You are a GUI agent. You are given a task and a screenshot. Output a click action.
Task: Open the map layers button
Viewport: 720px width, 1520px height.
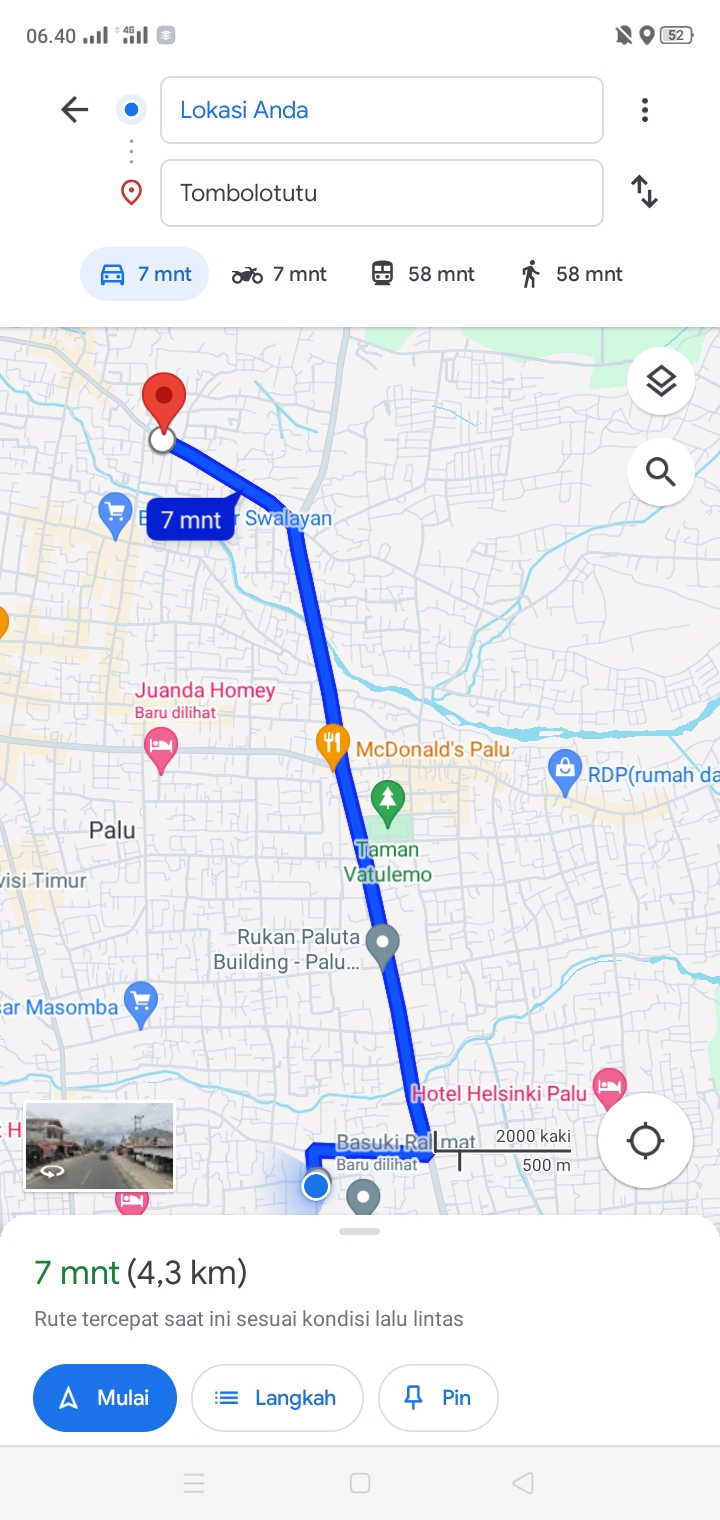tap(661, 381)
